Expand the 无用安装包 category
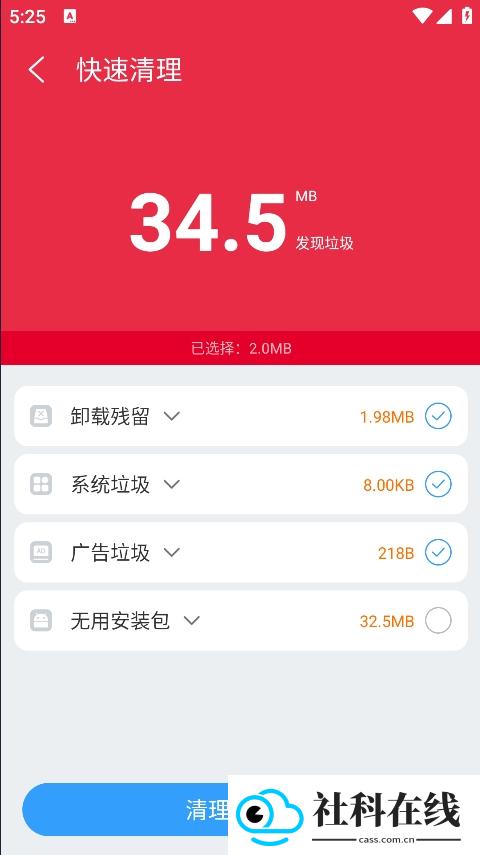 click(x=191, y=621)
